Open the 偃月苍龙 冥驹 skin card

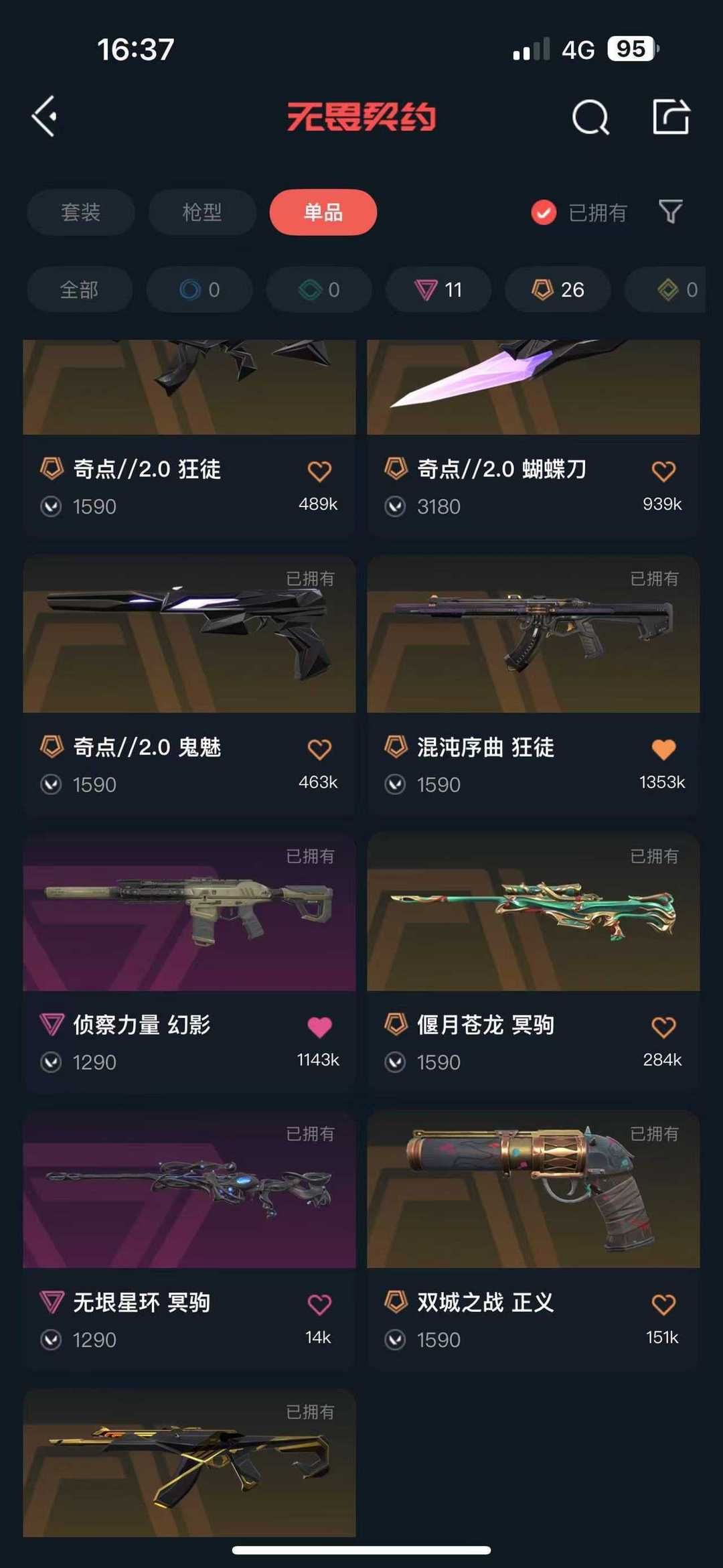(x=534, y=962)
